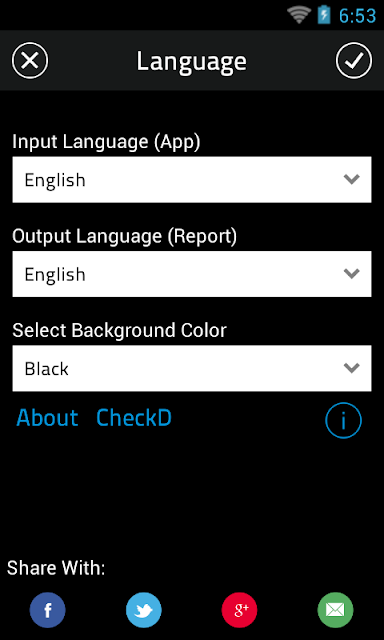The image size is (384, 640).
Task: Confirm settings with the checkmark icon
Action: coord(354,60)
